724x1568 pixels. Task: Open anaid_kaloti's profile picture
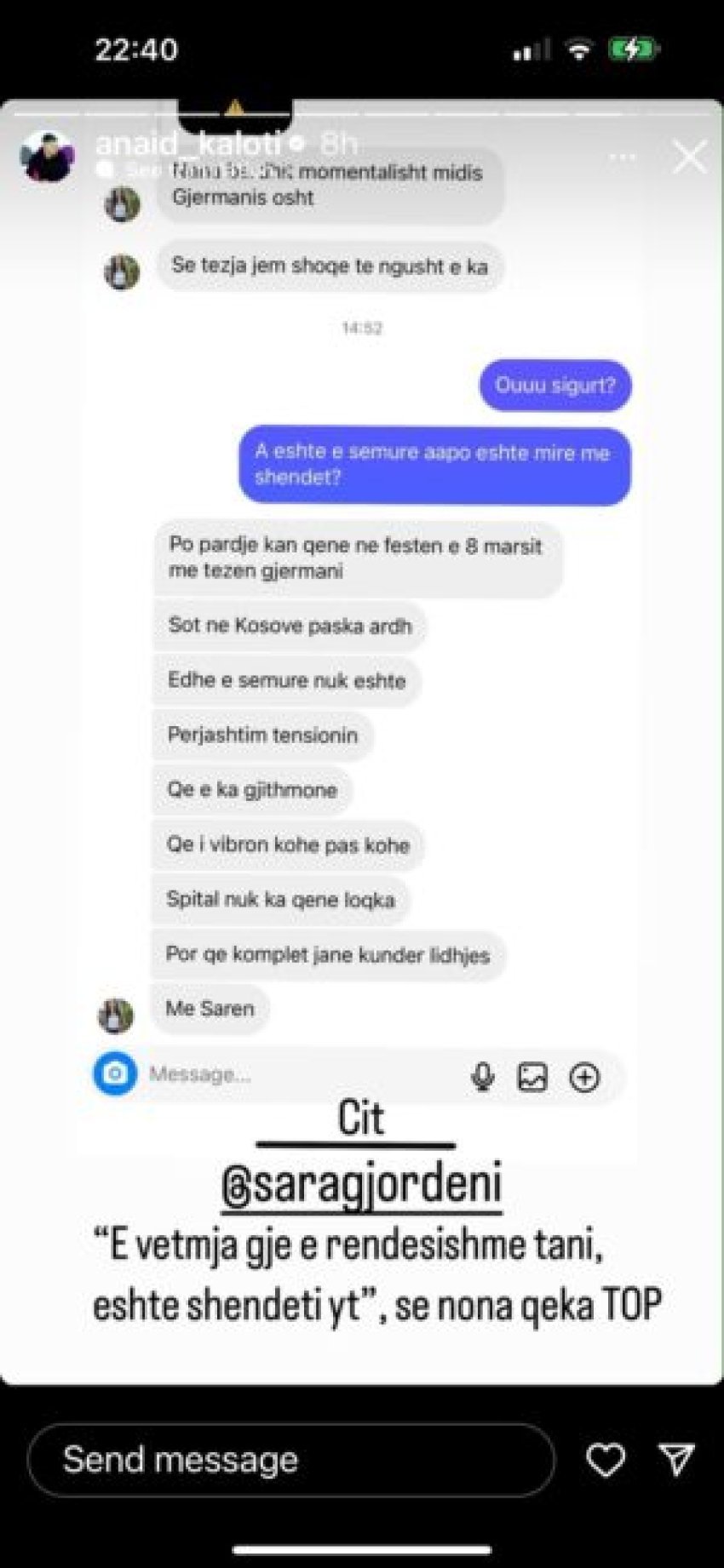click(x=47, y=157)
